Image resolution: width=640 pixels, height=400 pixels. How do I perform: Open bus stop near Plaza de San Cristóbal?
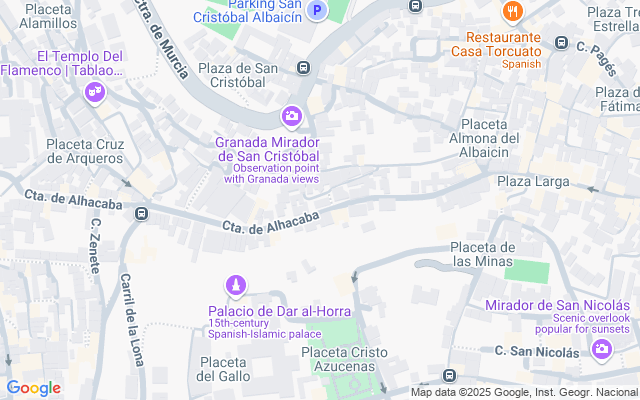point(304,68)
